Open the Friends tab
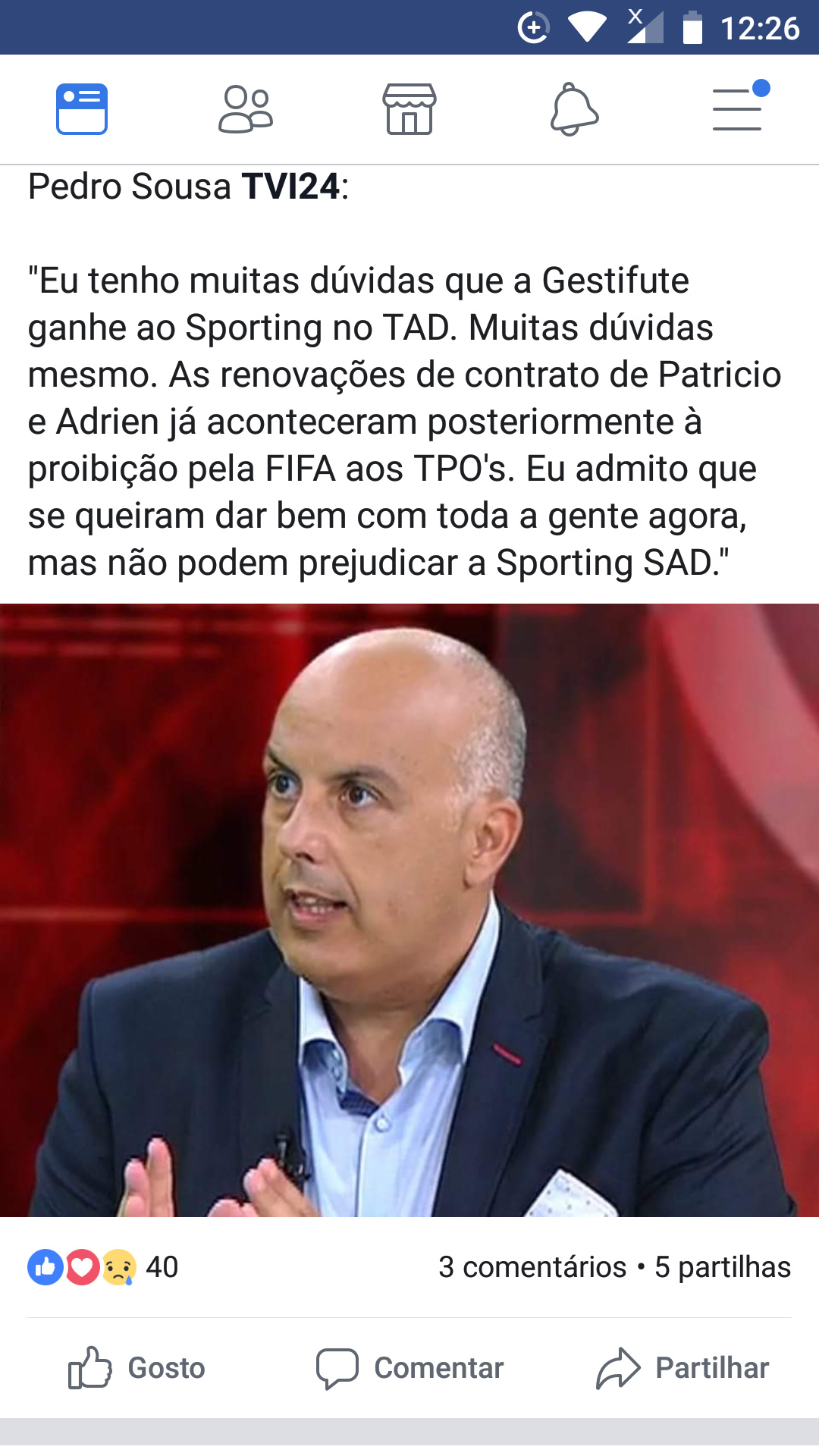819x1456 pixels. (x=246, y=109)
